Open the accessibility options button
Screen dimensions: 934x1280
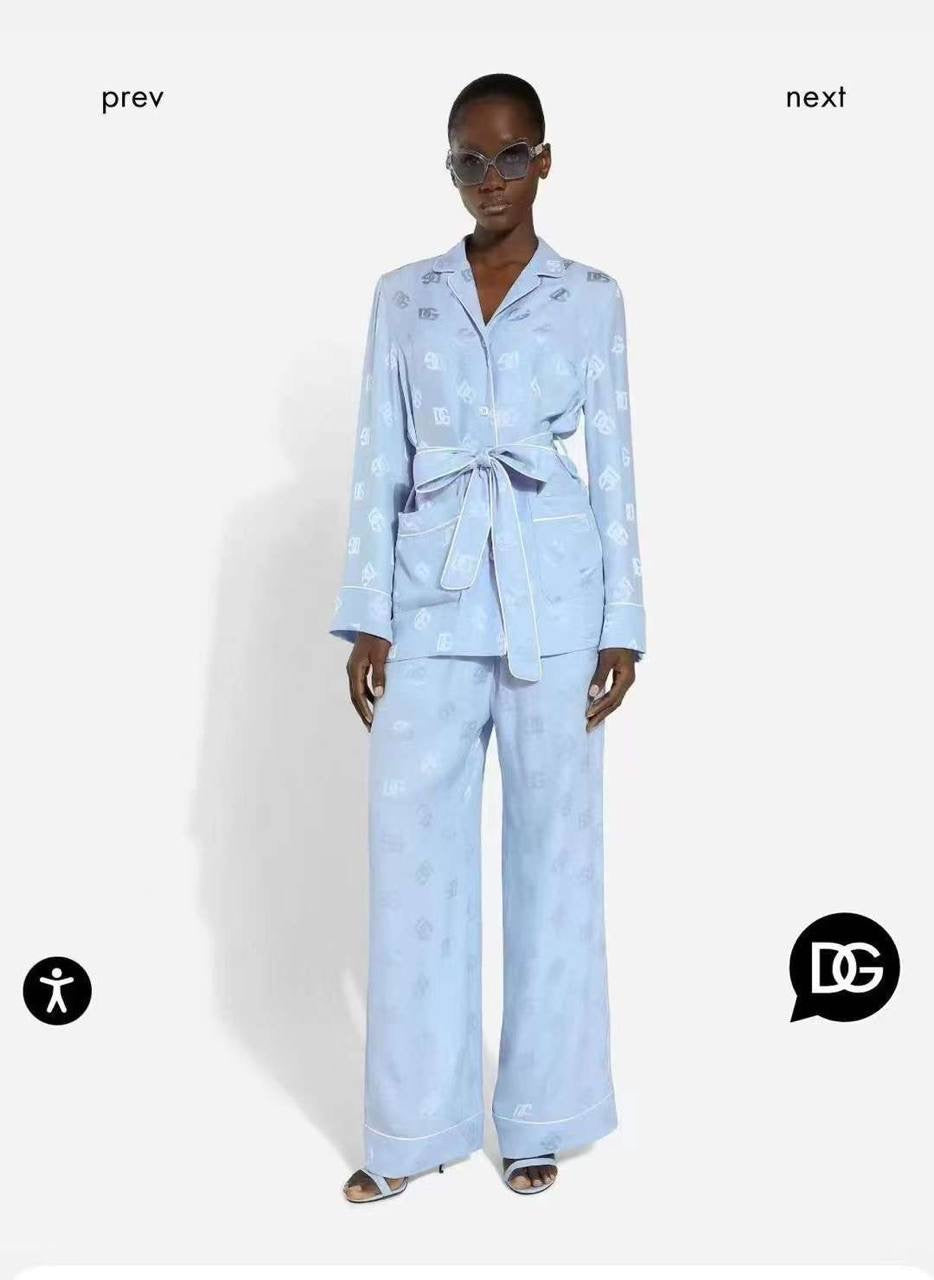coord(57,990)
